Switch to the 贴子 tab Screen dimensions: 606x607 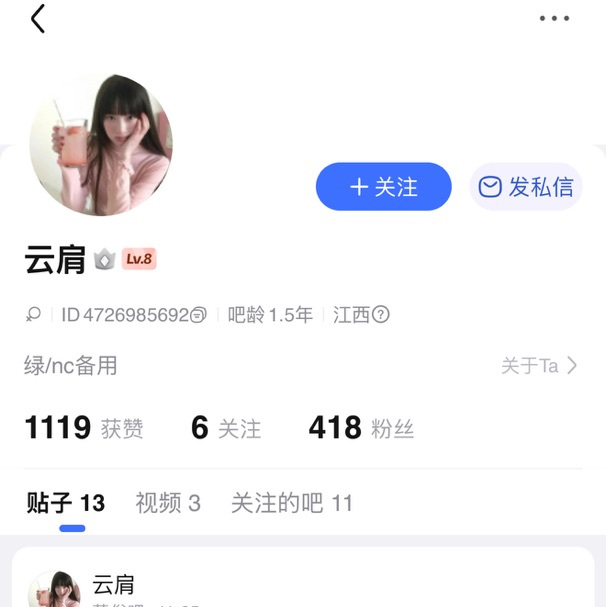pos(66,503)
